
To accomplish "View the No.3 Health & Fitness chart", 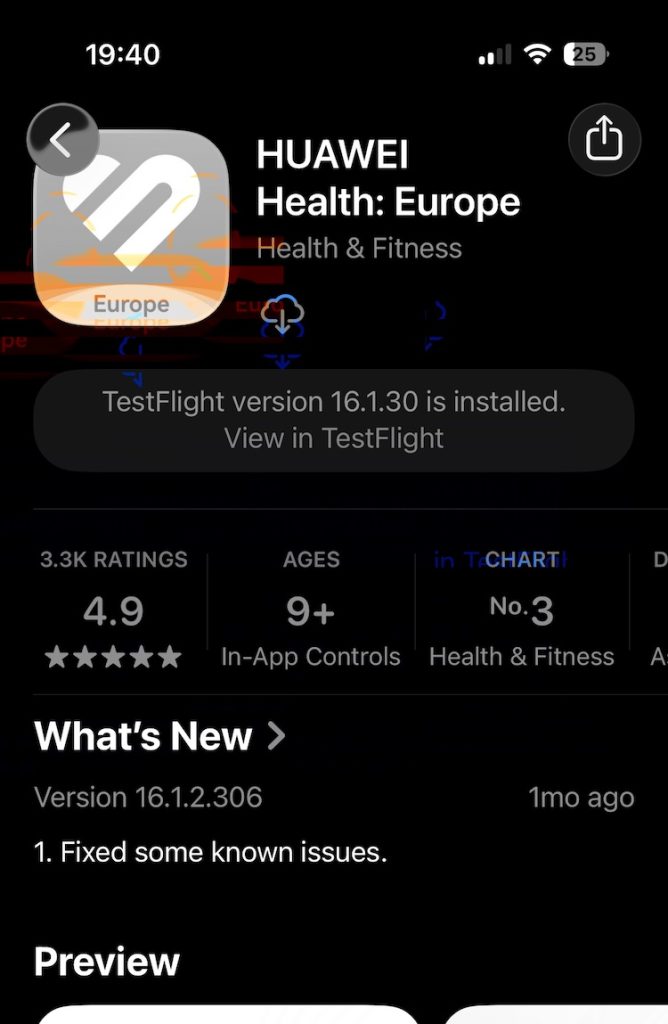I will [521, 609].
